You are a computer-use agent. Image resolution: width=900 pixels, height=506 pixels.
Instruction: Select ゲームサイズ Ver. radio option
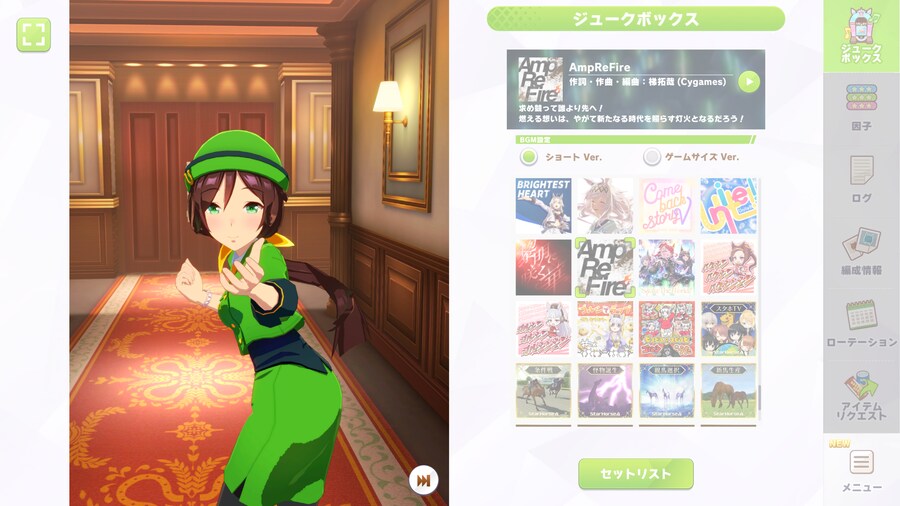coord(652,157)
